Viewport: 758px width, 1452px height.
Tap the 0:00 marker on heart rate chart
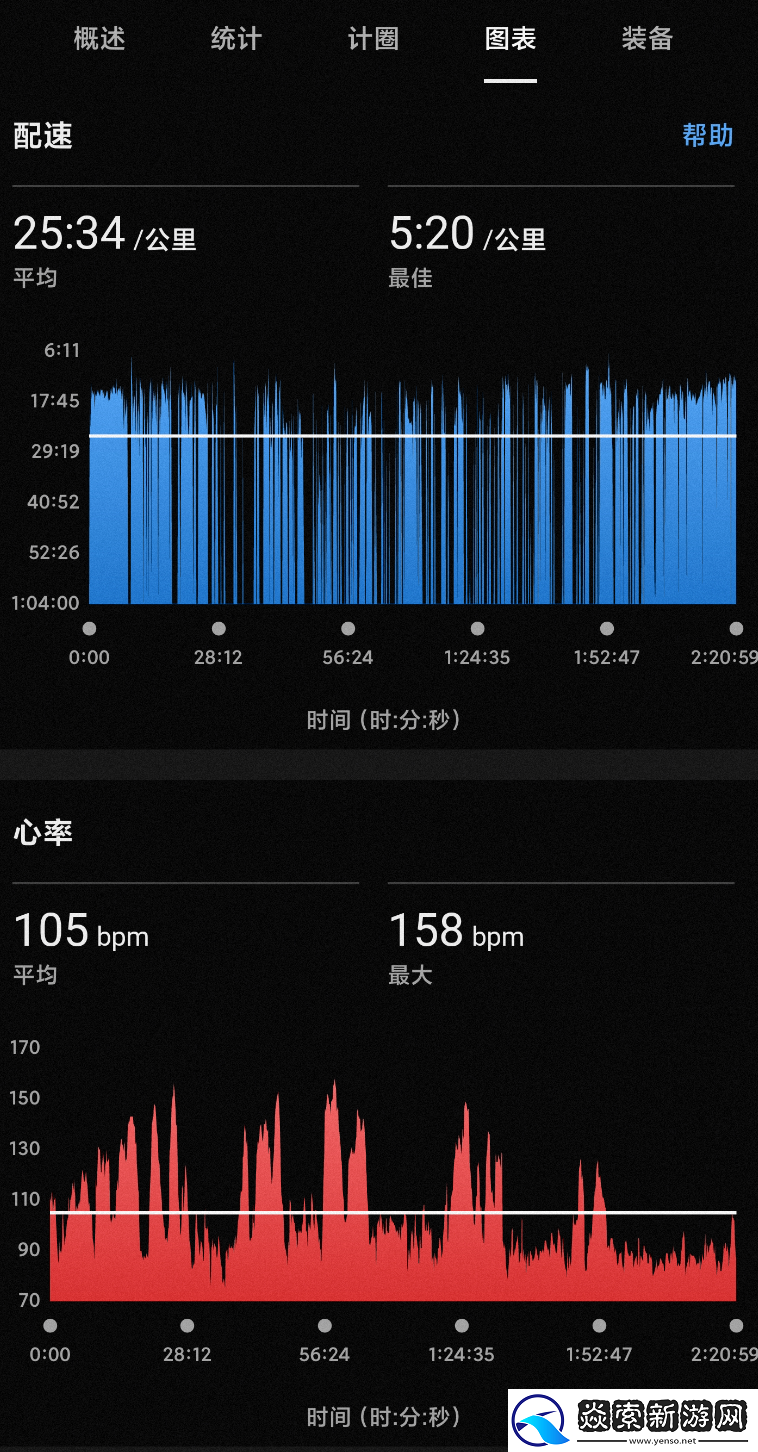pos(51,1325)
